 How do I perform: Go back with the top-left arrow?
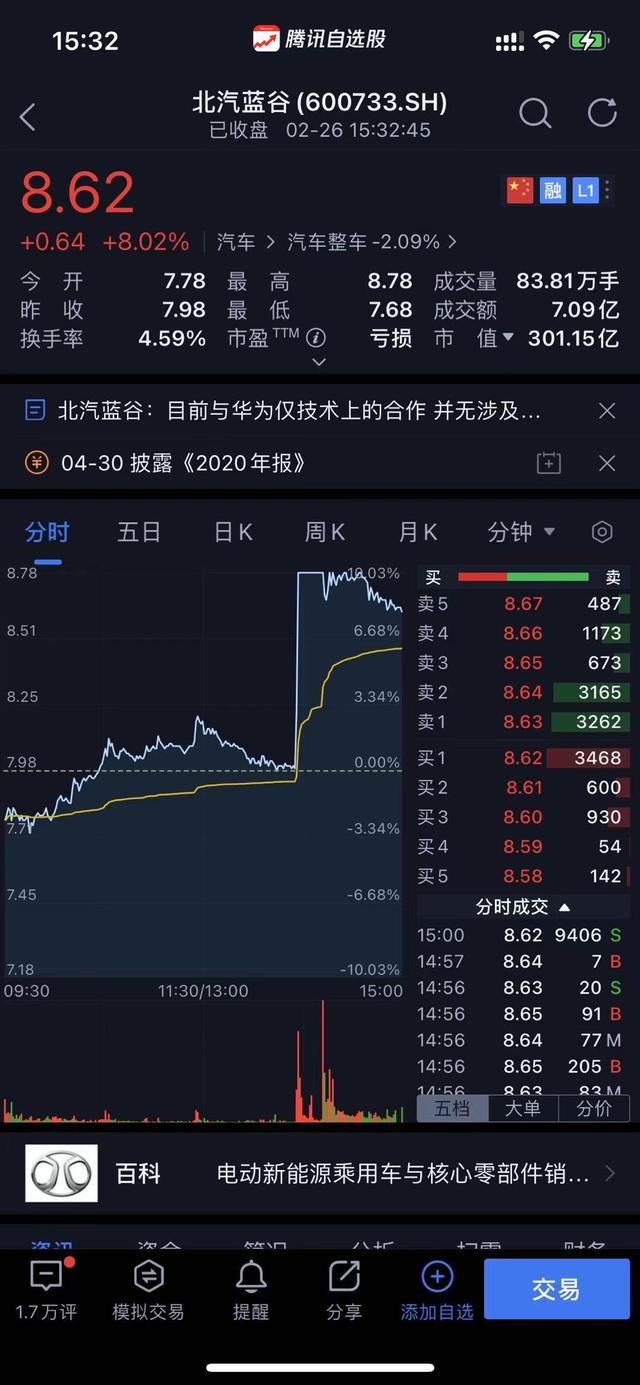pyautogui.click(x=27, y=117)
